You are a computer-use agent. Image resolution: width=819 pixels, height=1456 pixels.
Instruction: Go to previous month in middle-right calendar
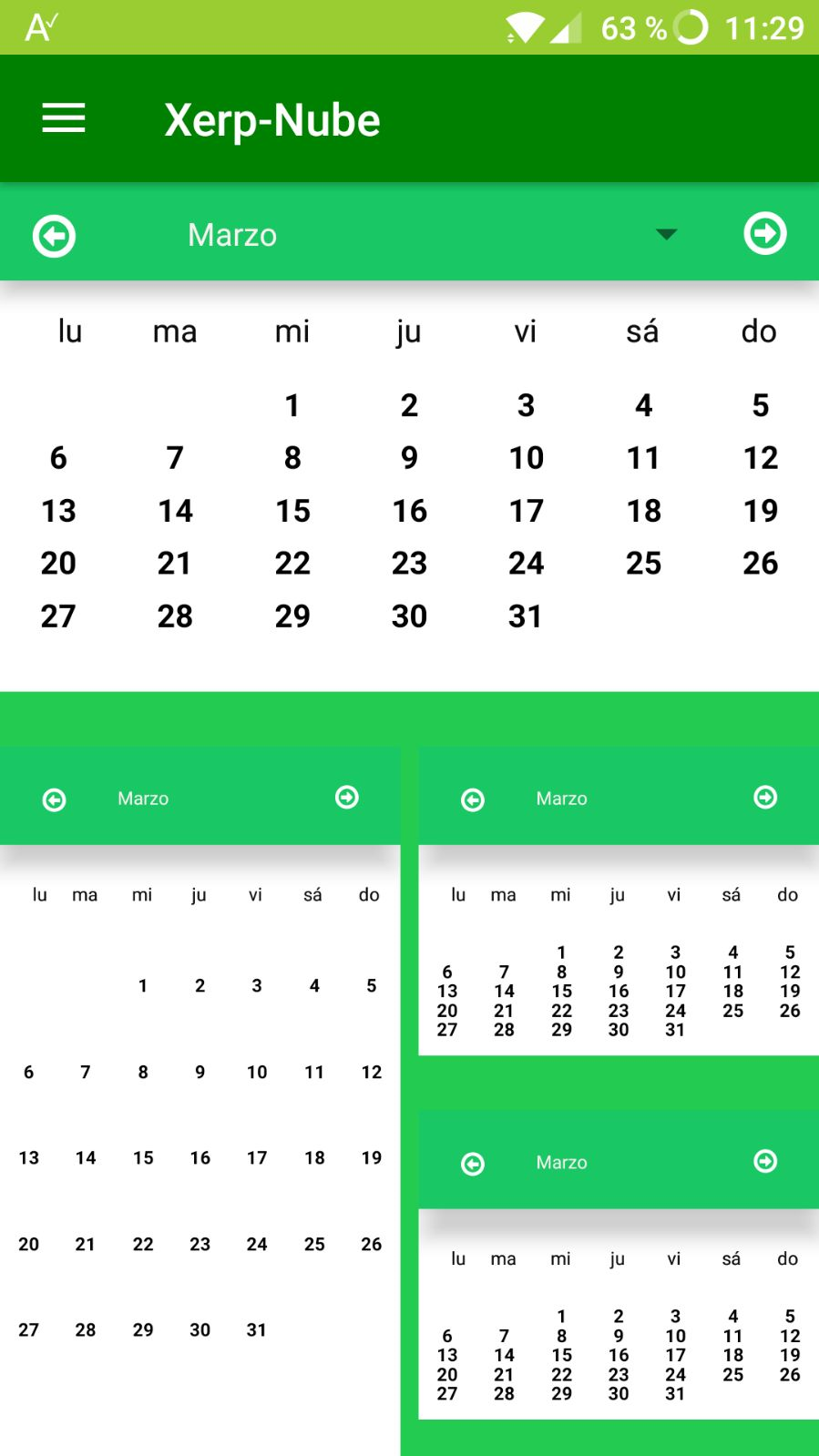click(x=473, y=799)
